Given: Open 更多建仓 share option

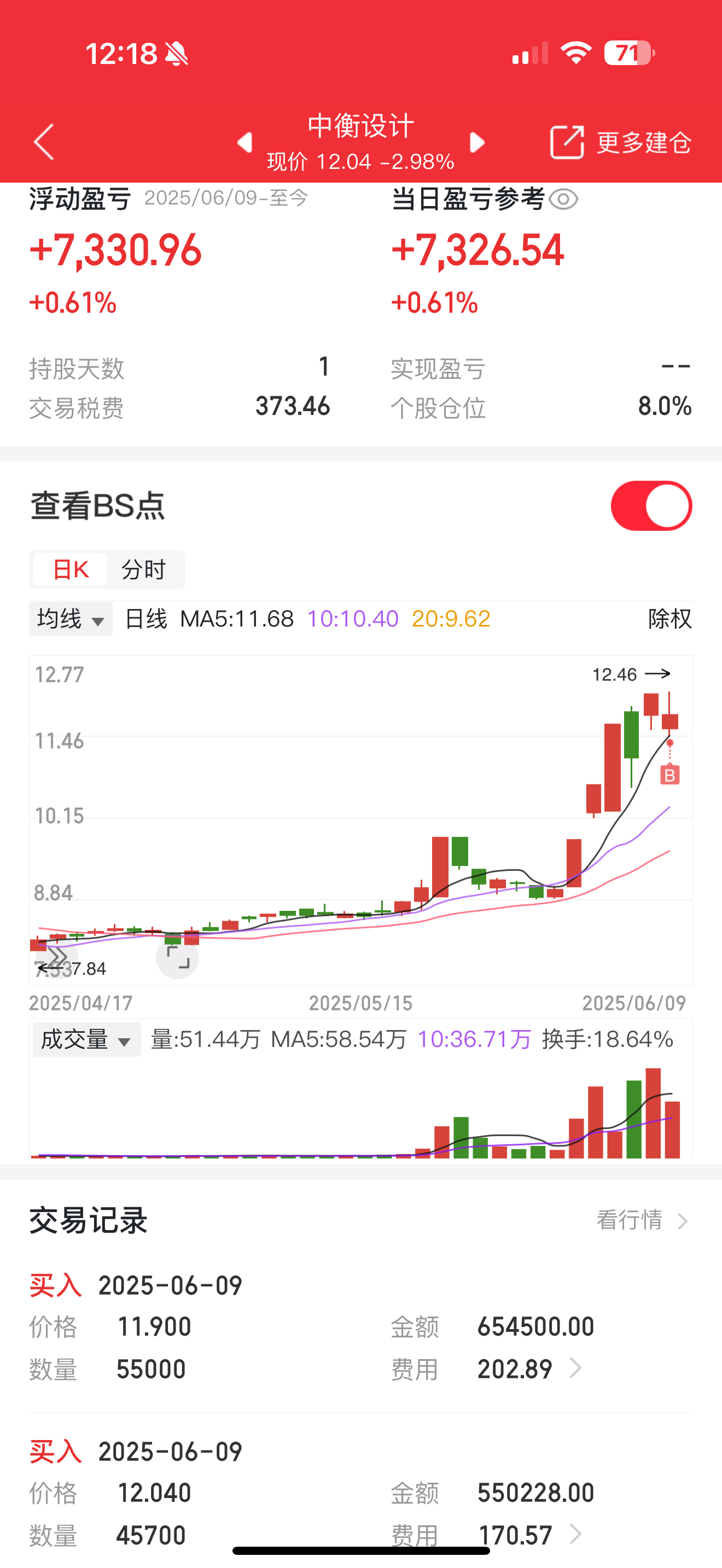Looking at the screenshot, I should (620, 142).
